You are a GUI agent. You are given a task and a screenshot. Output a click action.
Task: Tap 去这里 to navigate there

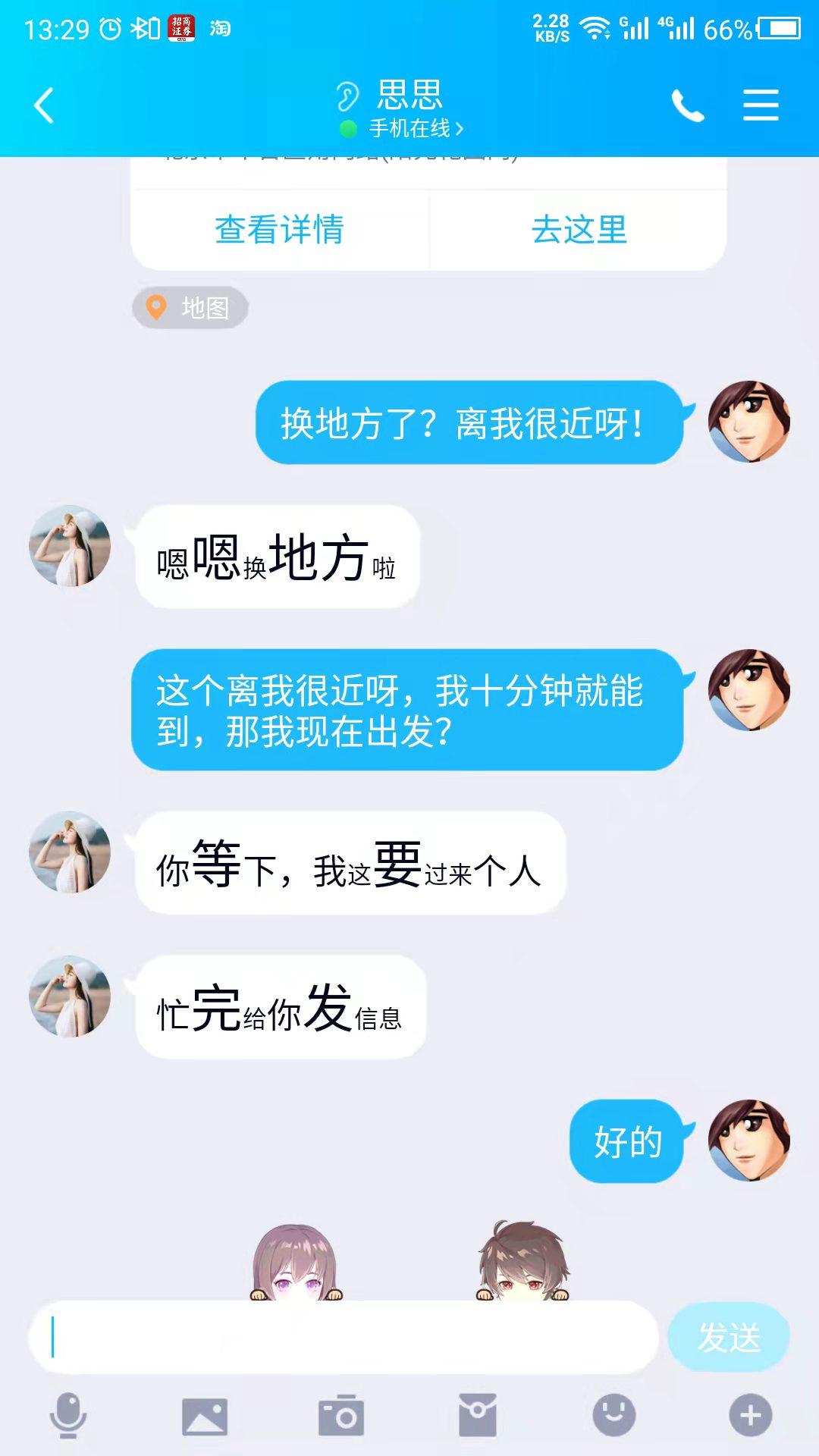tap(579, 230)
